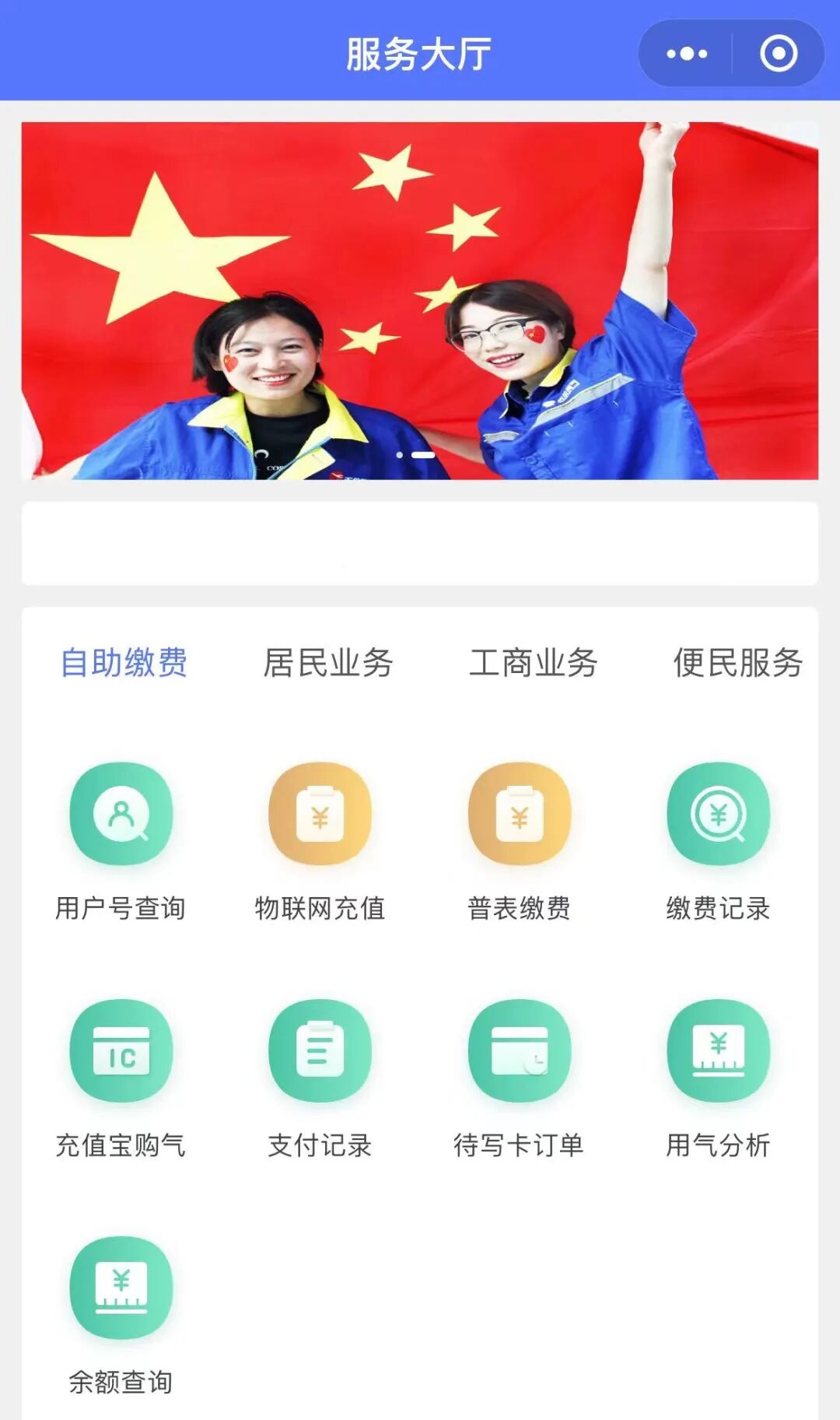The height and width of the screenshot is (1420, 840).
Task: Open 用户号查询 (user number lookup) icon
Action: click(121, 815)
